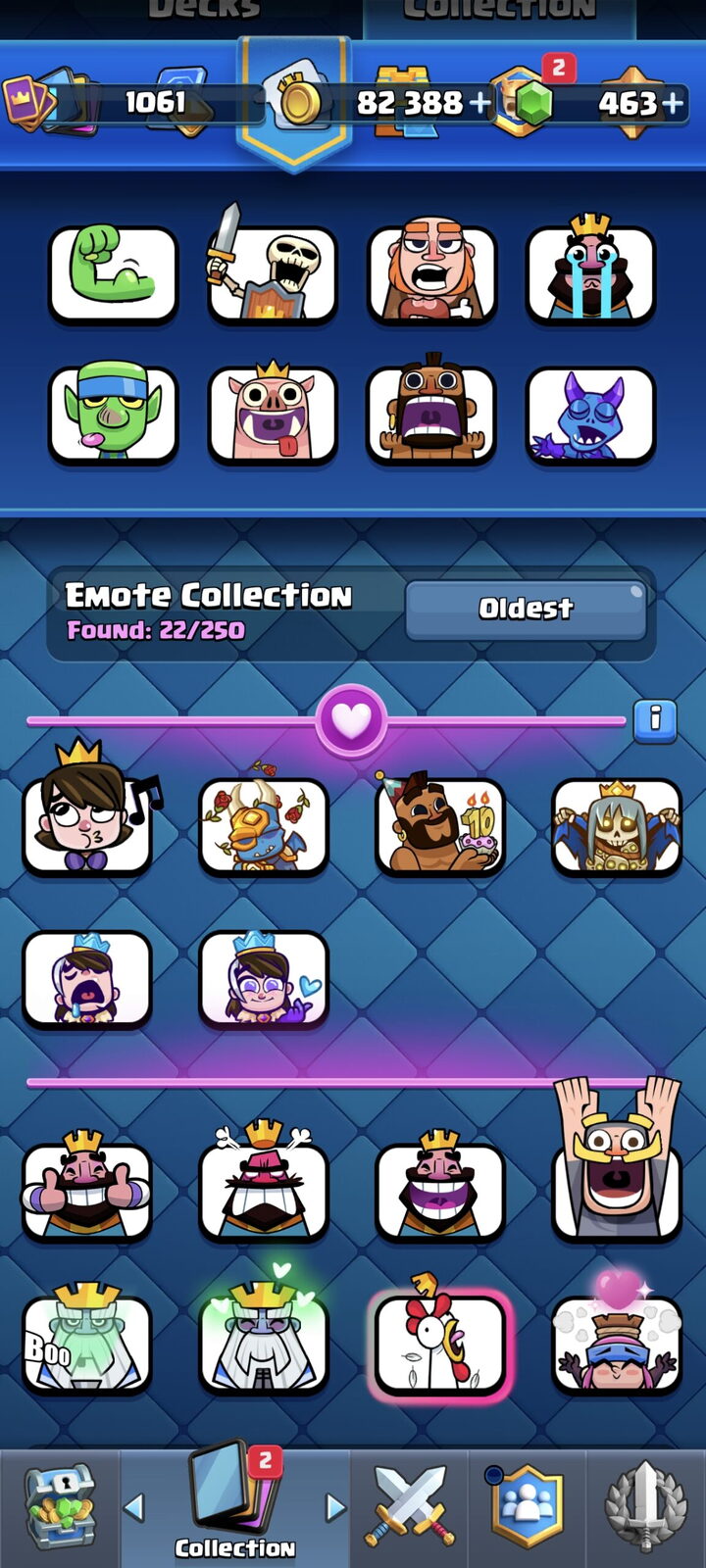
Task: Buy more gems via the plus
Action: (x=673, y=102)
